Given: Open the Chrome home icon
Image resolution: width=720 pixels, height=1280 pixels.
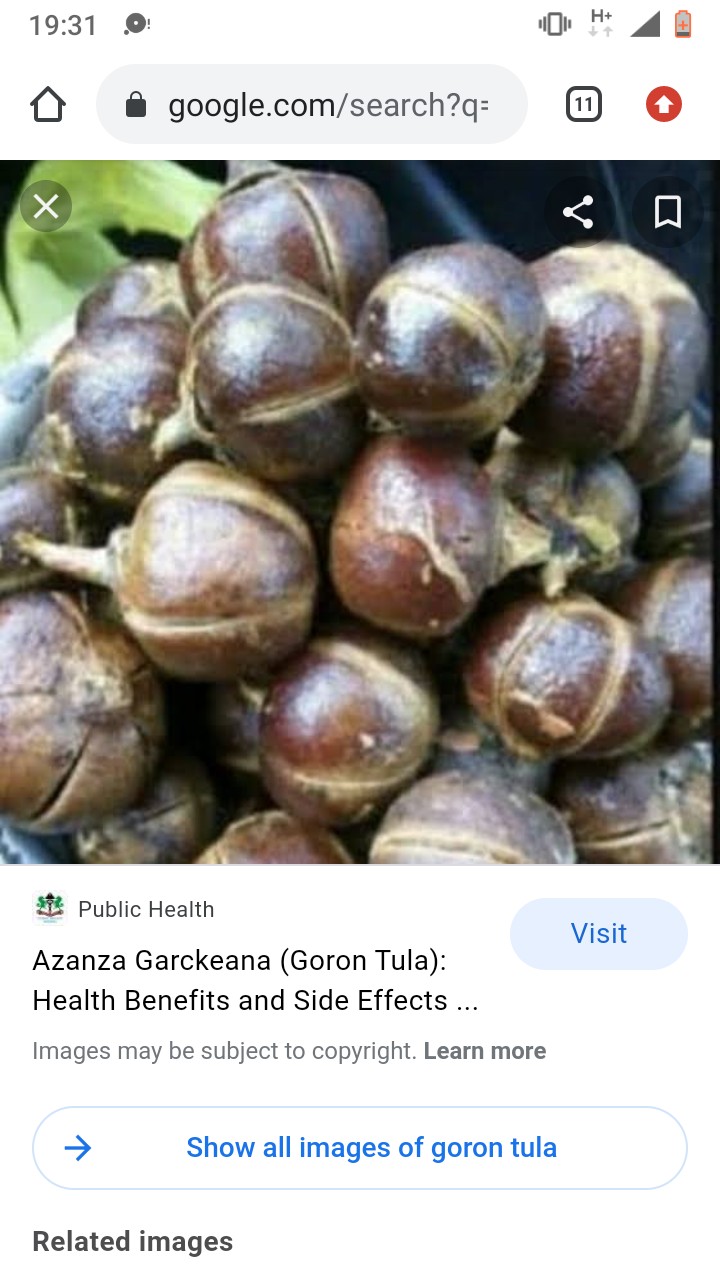Looking at the screenshot, I should pyautogui.click(x=48, y=103).
